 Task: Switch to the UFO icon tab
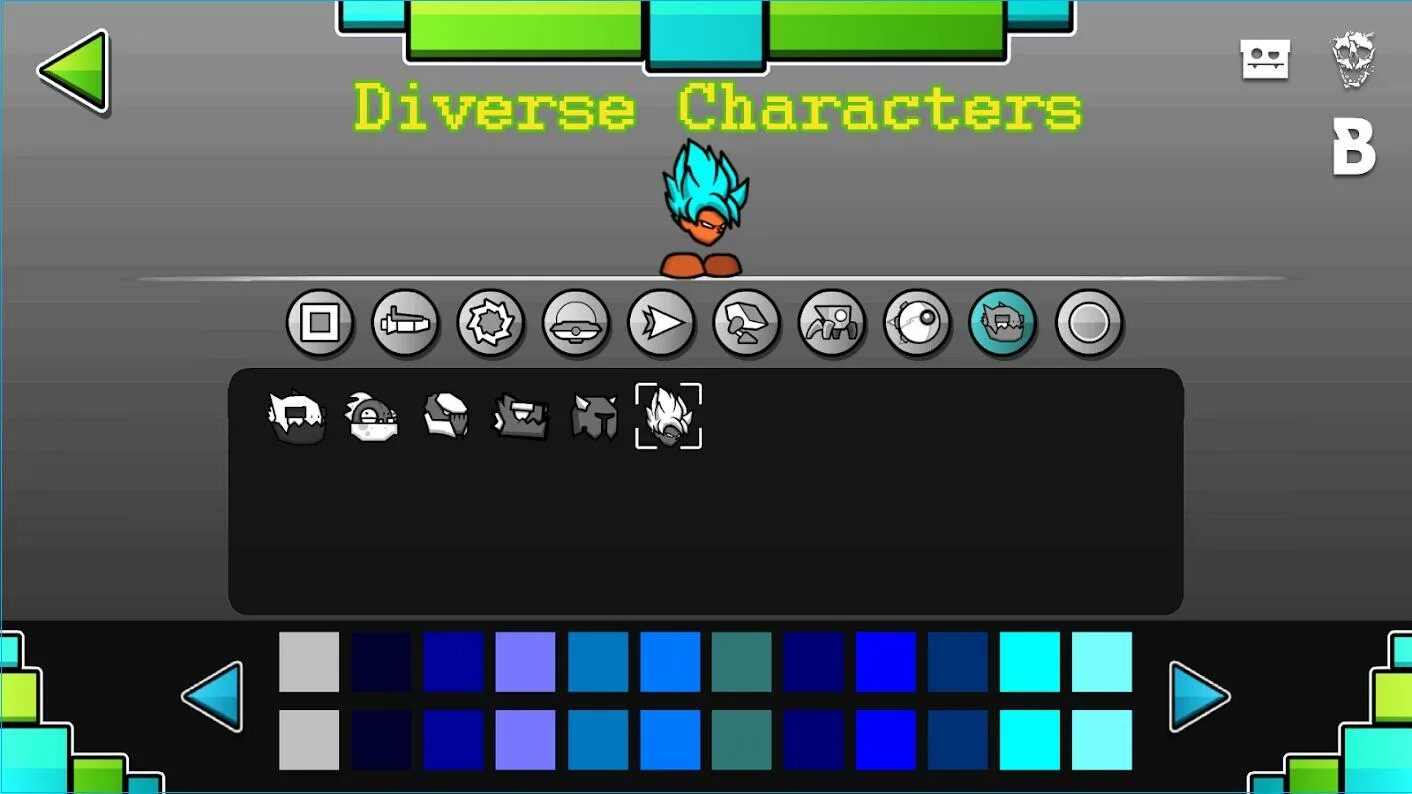coord(576,323)
